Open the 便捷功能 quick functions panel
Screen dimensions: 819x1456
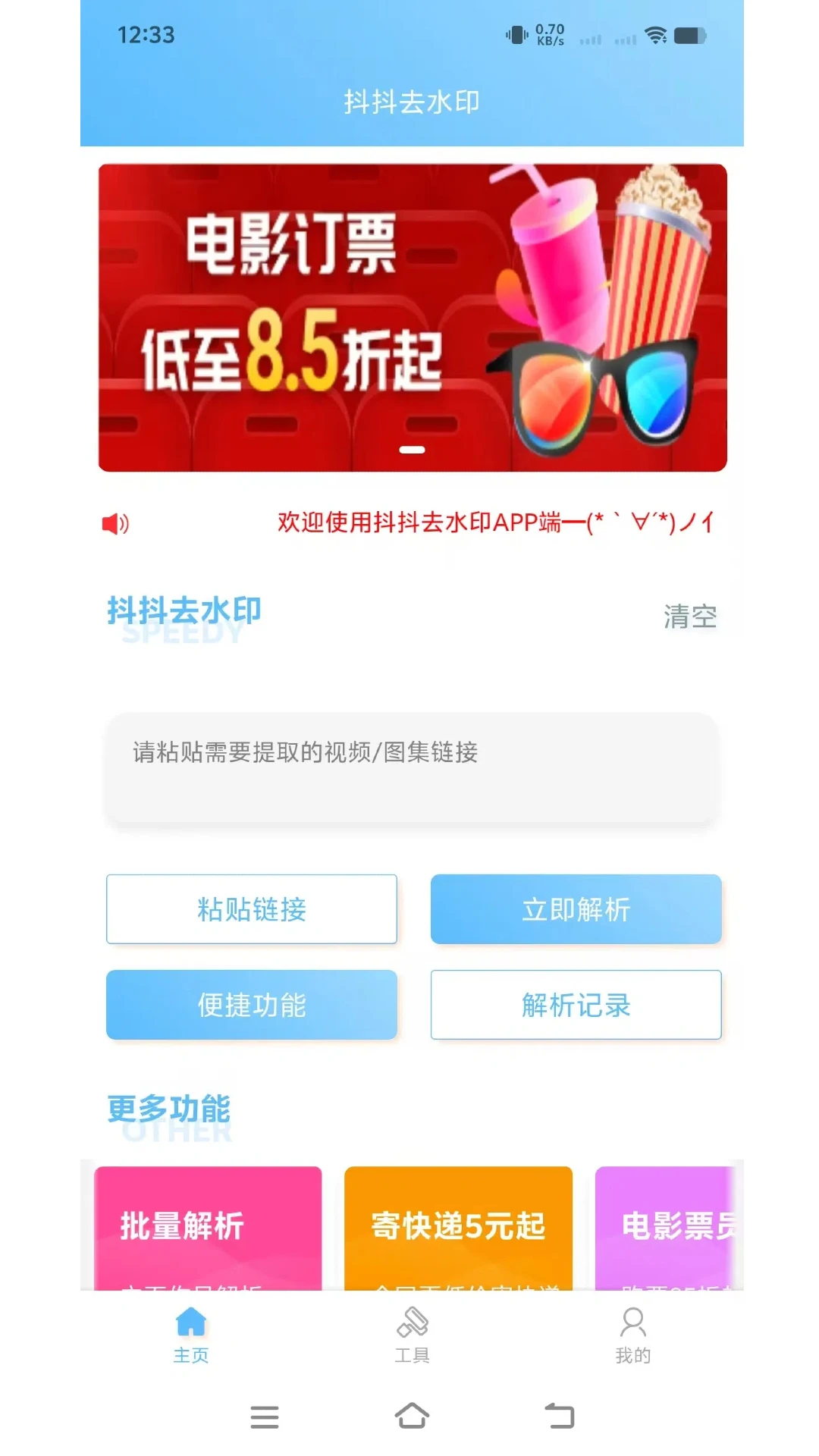tap(252, 1006)
